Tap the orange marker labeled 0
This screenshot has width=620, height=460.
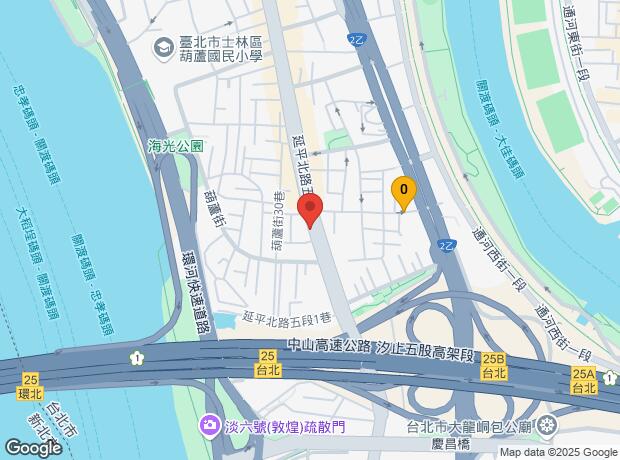pos(403,190)
